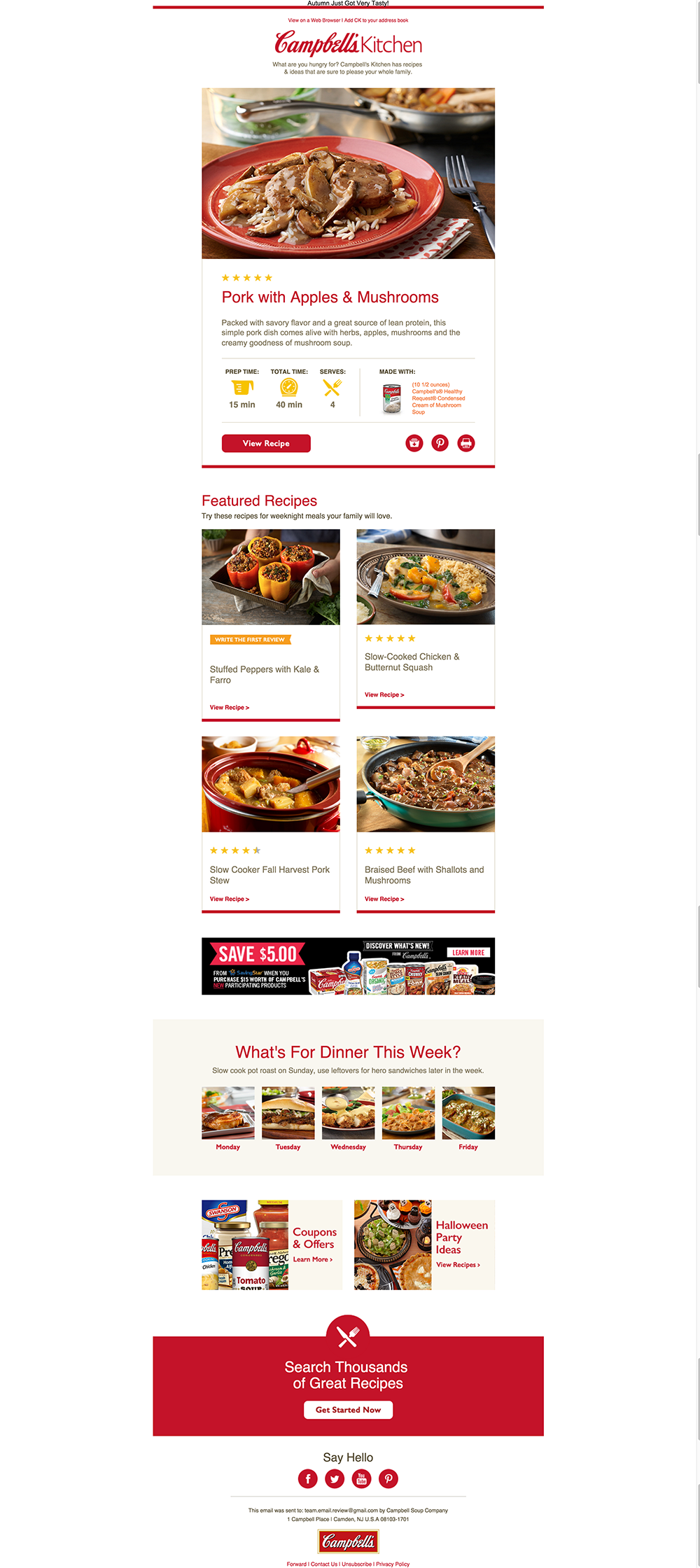
Task: Save the pork recipe to recipe box
Action: tap(414, 443)
